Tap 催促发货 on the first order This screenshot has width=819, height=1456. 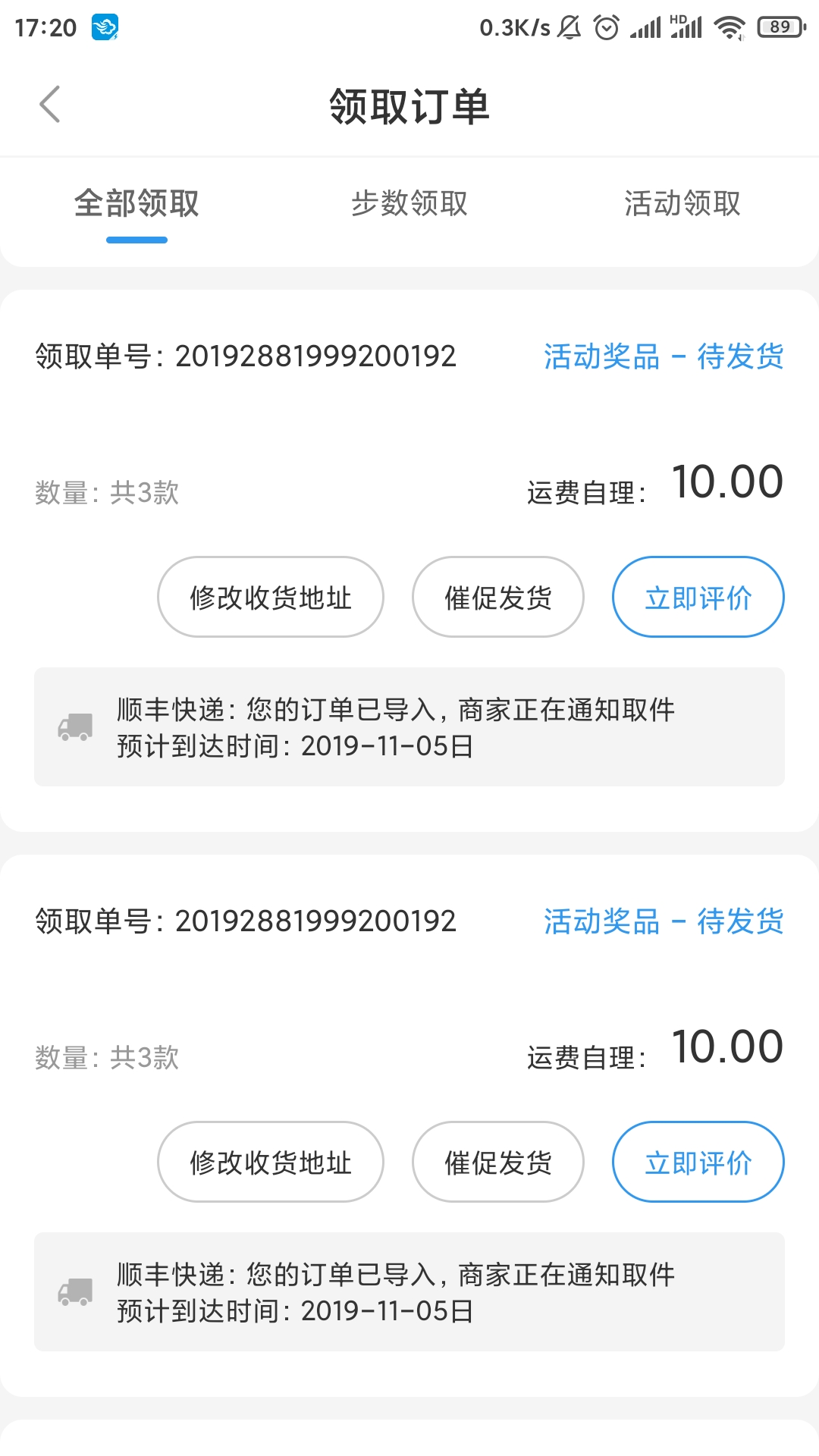click(498, 598)
